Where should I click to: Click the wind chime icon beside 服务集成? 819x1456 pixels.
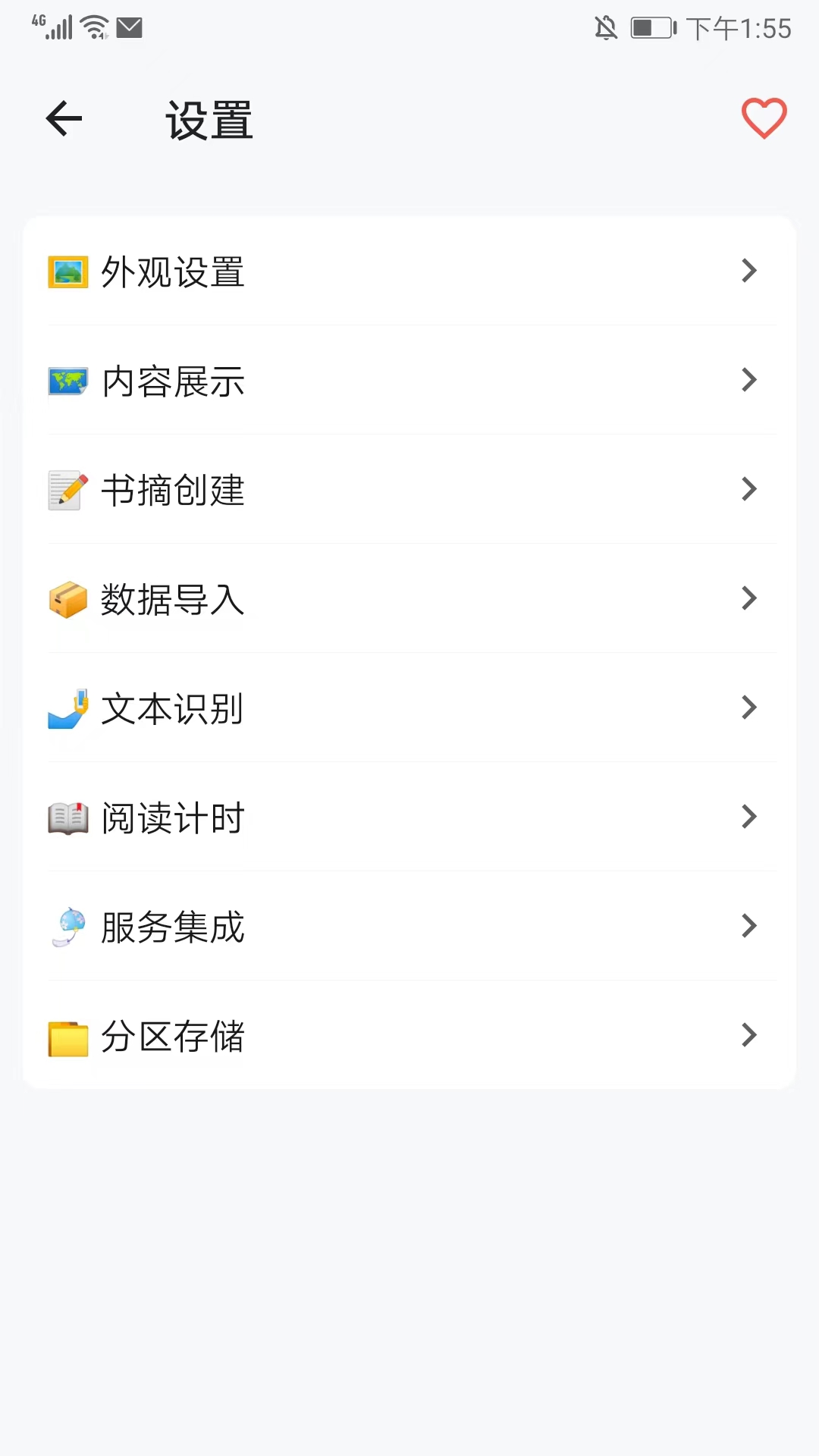[x=68, y=927]
